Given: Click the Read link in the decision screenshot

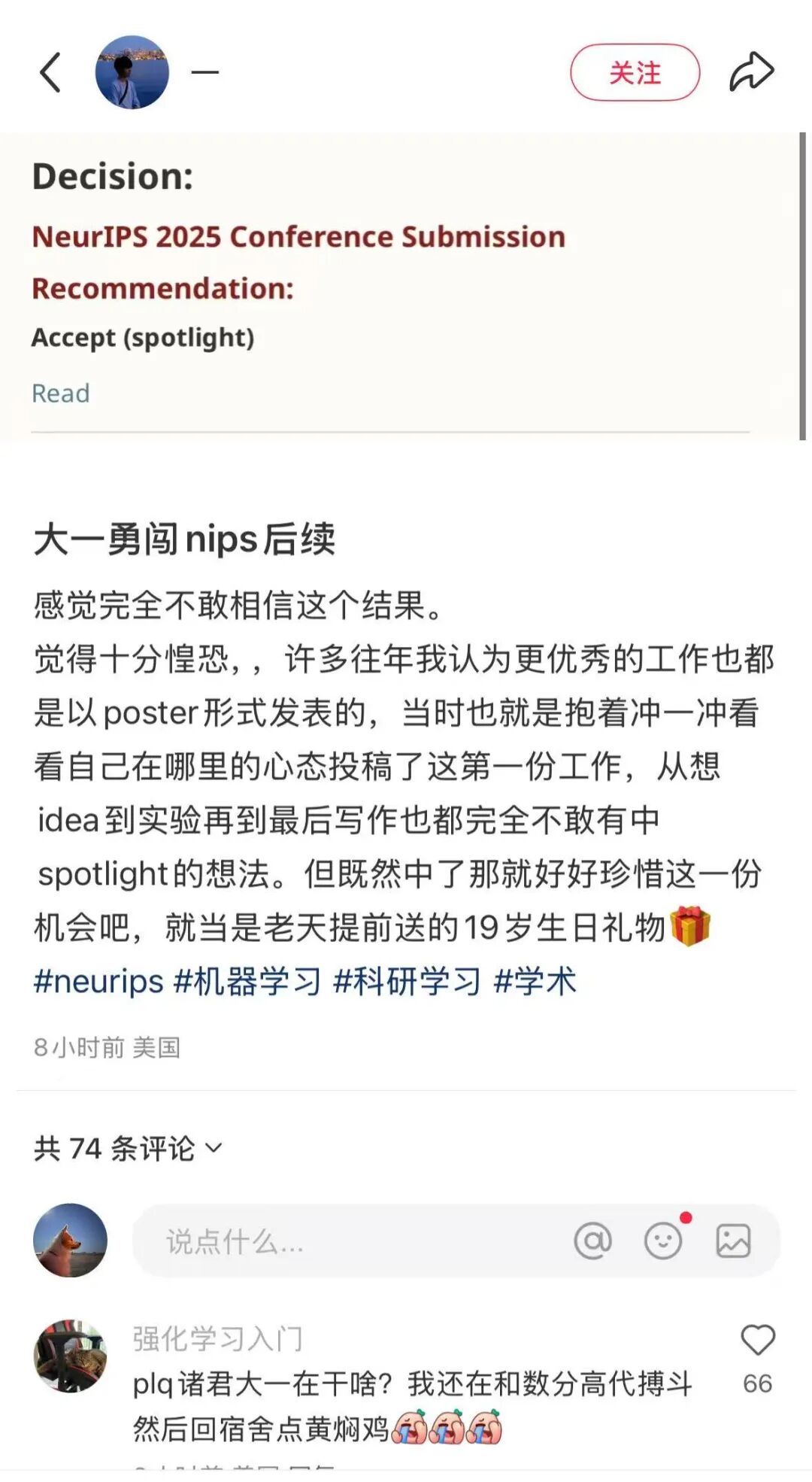Looking at the screenshot, I should point(60,392).
